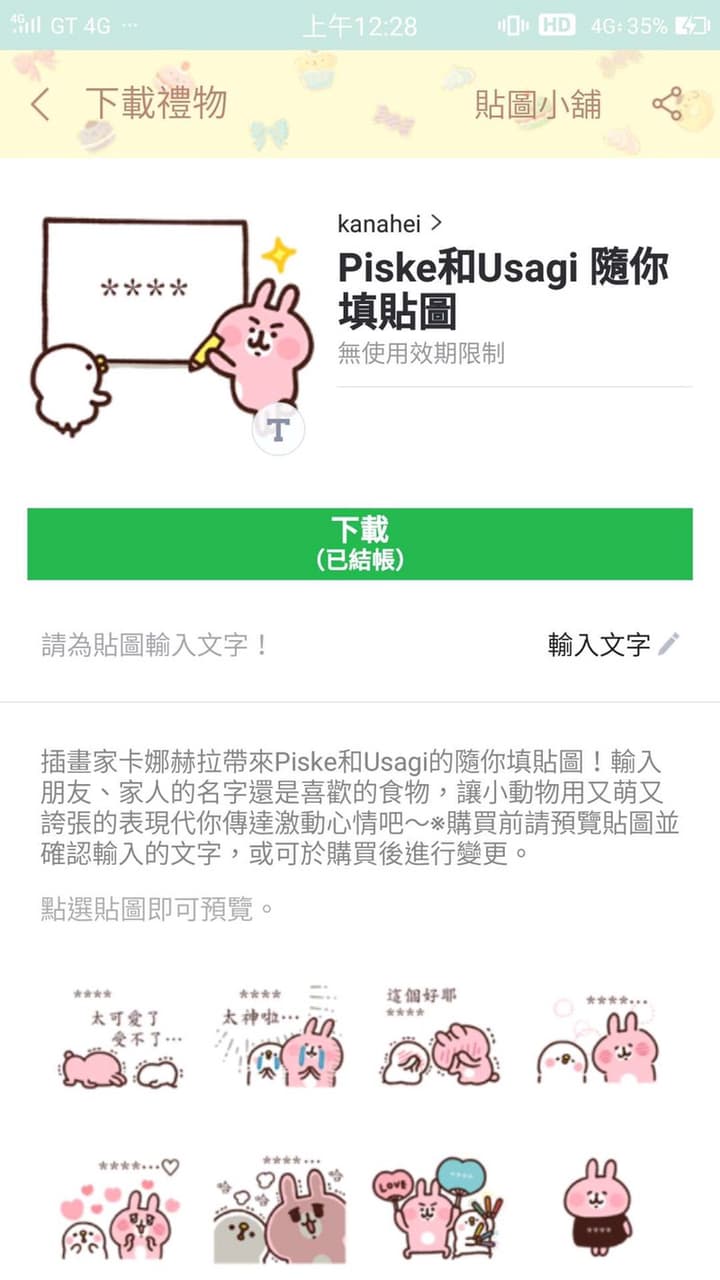
Task: Preview the 太神啦 sticker
Action: (278, 1037)
